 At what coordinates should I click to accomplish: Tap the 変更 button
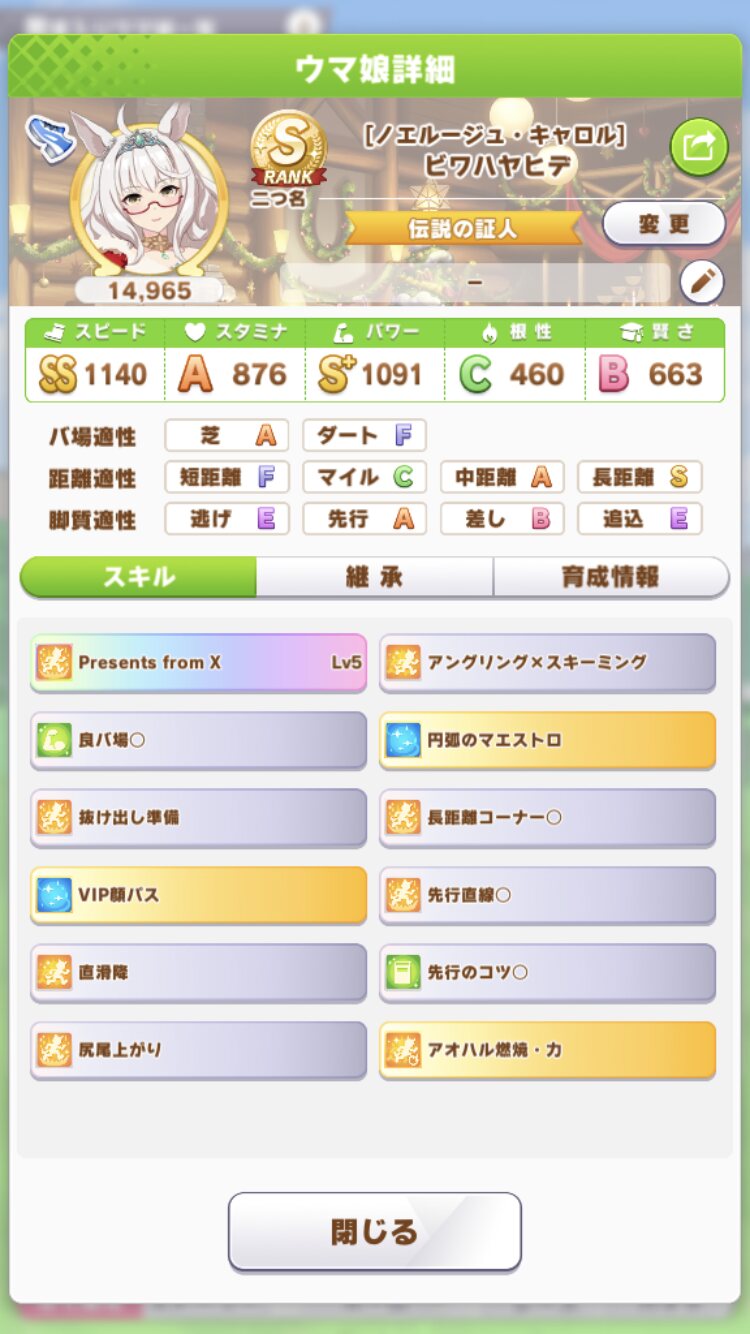663,223
